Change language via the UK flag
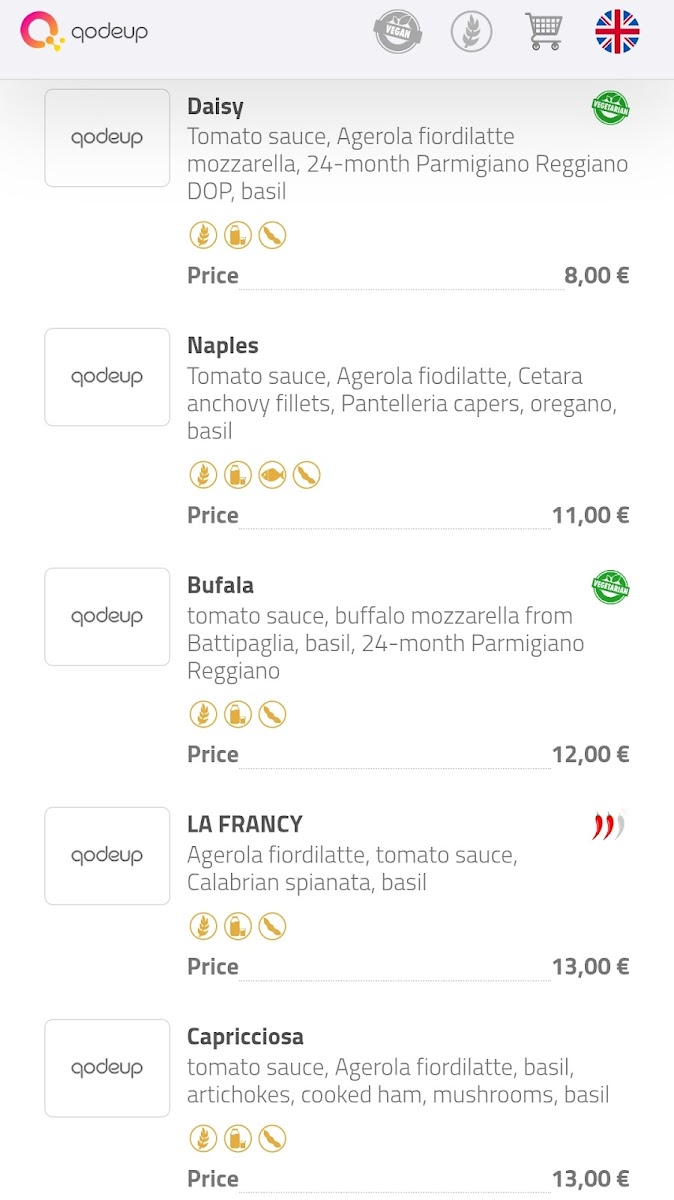The height and width of the screenshot is (1200, 674). tap(617, 32)
